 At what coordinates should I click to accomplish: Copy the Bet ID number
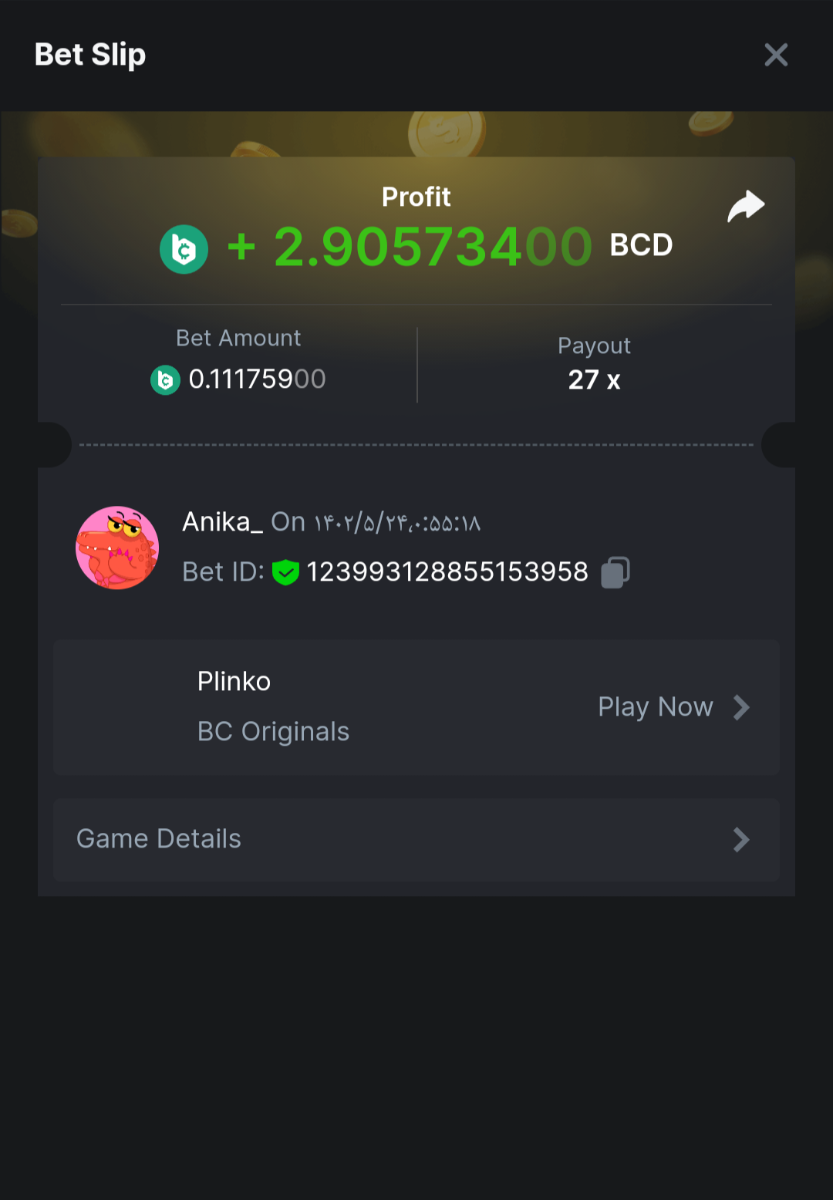point(615,572)
